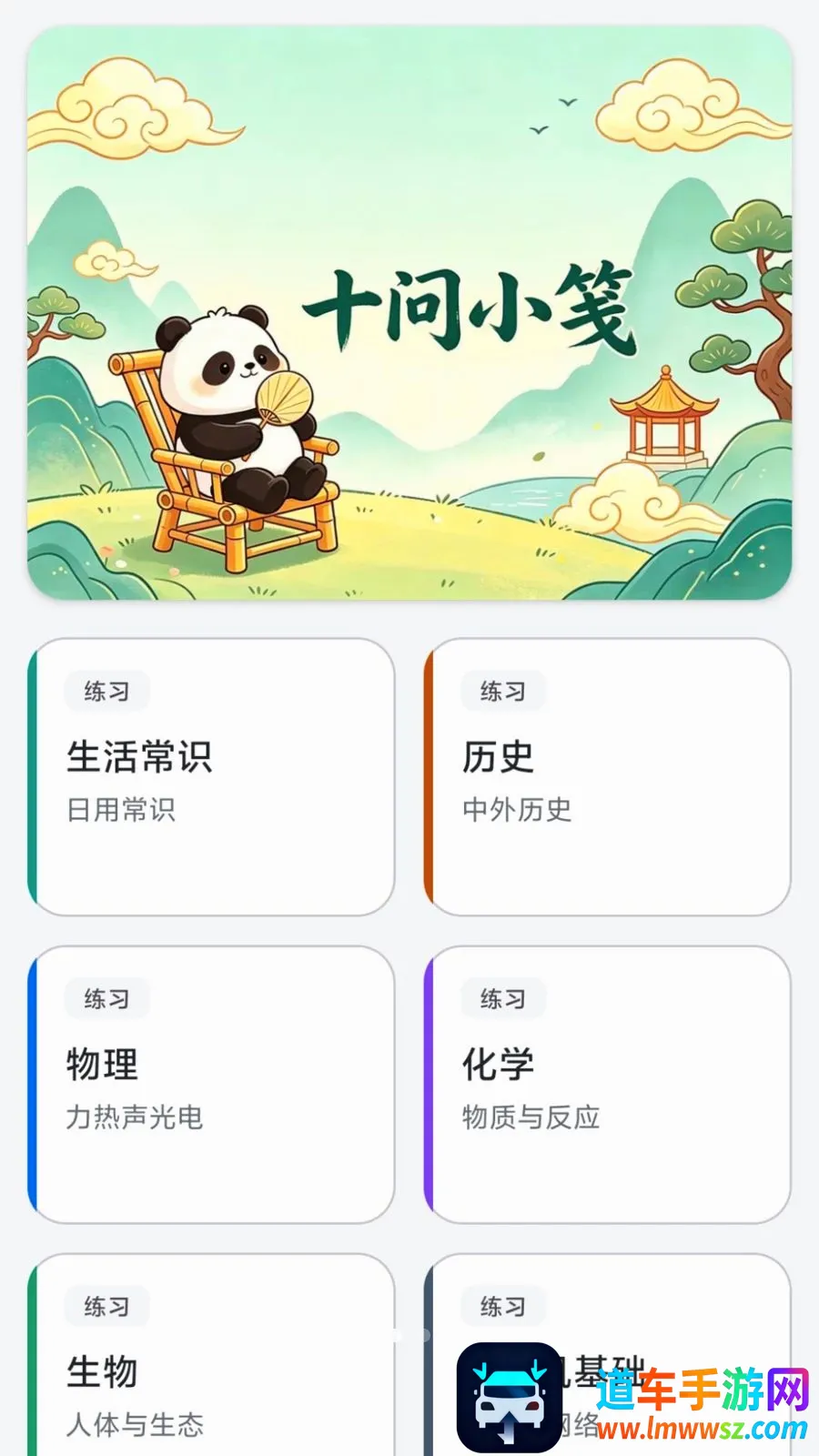The image size is (819, 1456).
Task: Select the 物理 practice card
Action: coord(211,1085)
